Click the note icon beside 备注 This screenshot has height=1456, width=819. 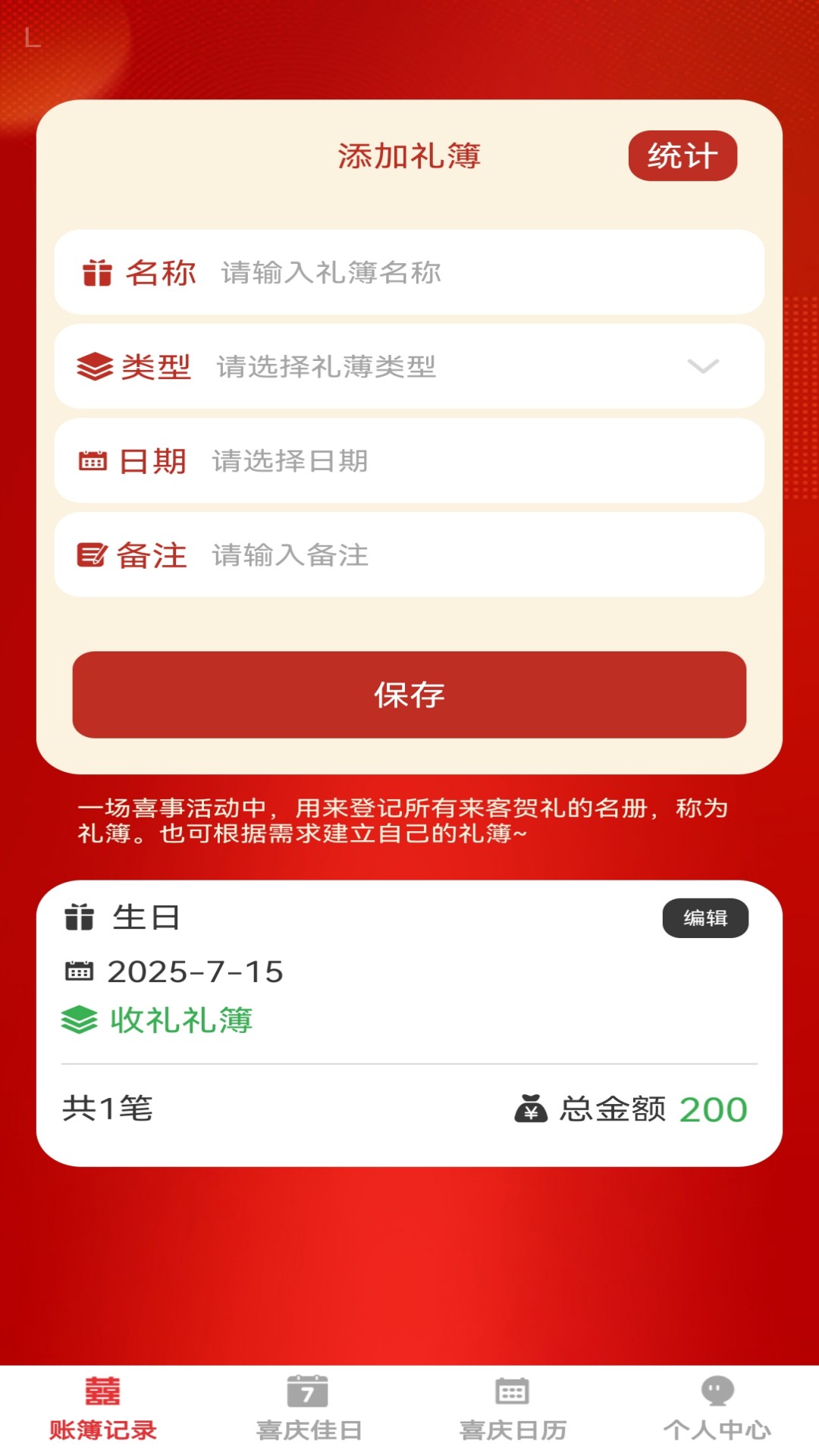click(x=93, y=555)
